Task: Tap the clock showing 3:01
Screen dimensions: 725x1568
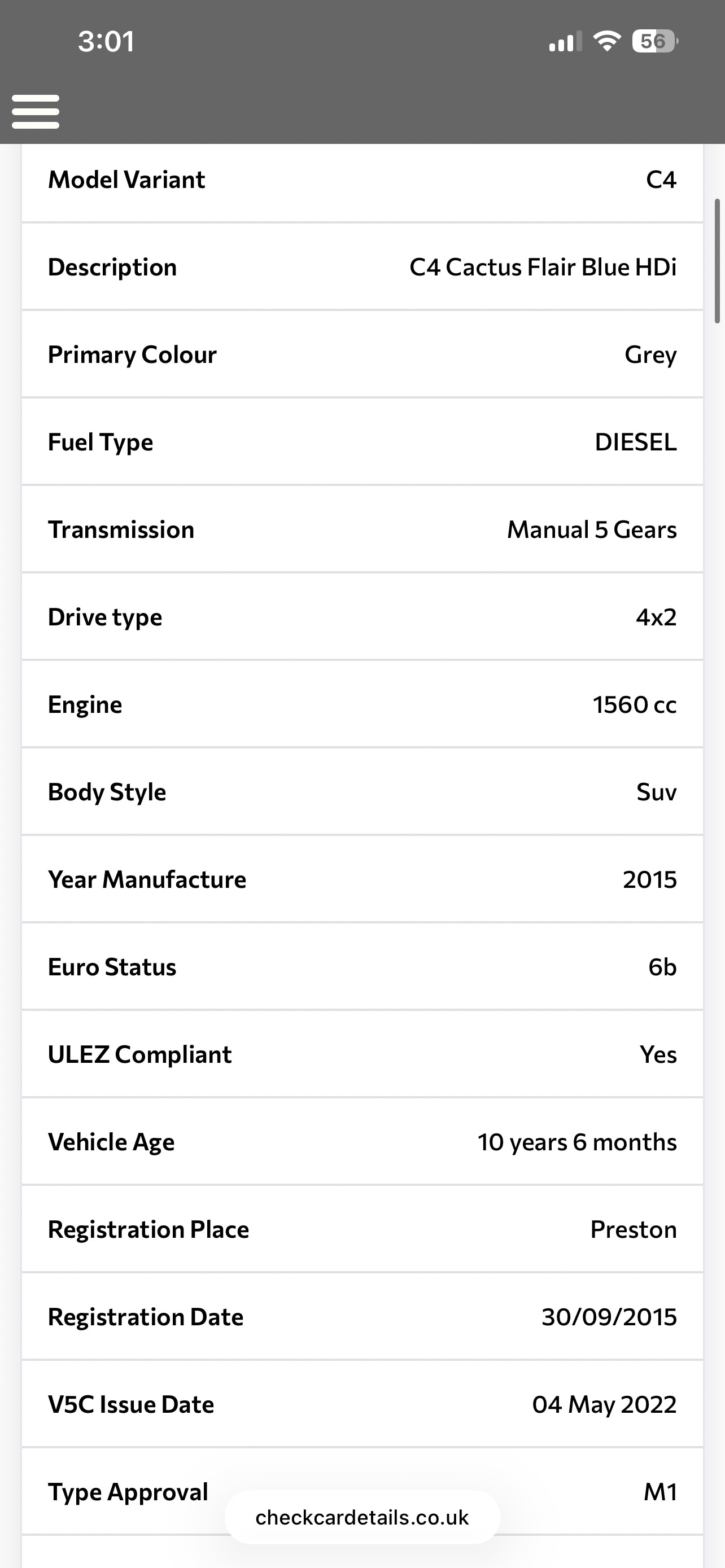Action: 106,41
